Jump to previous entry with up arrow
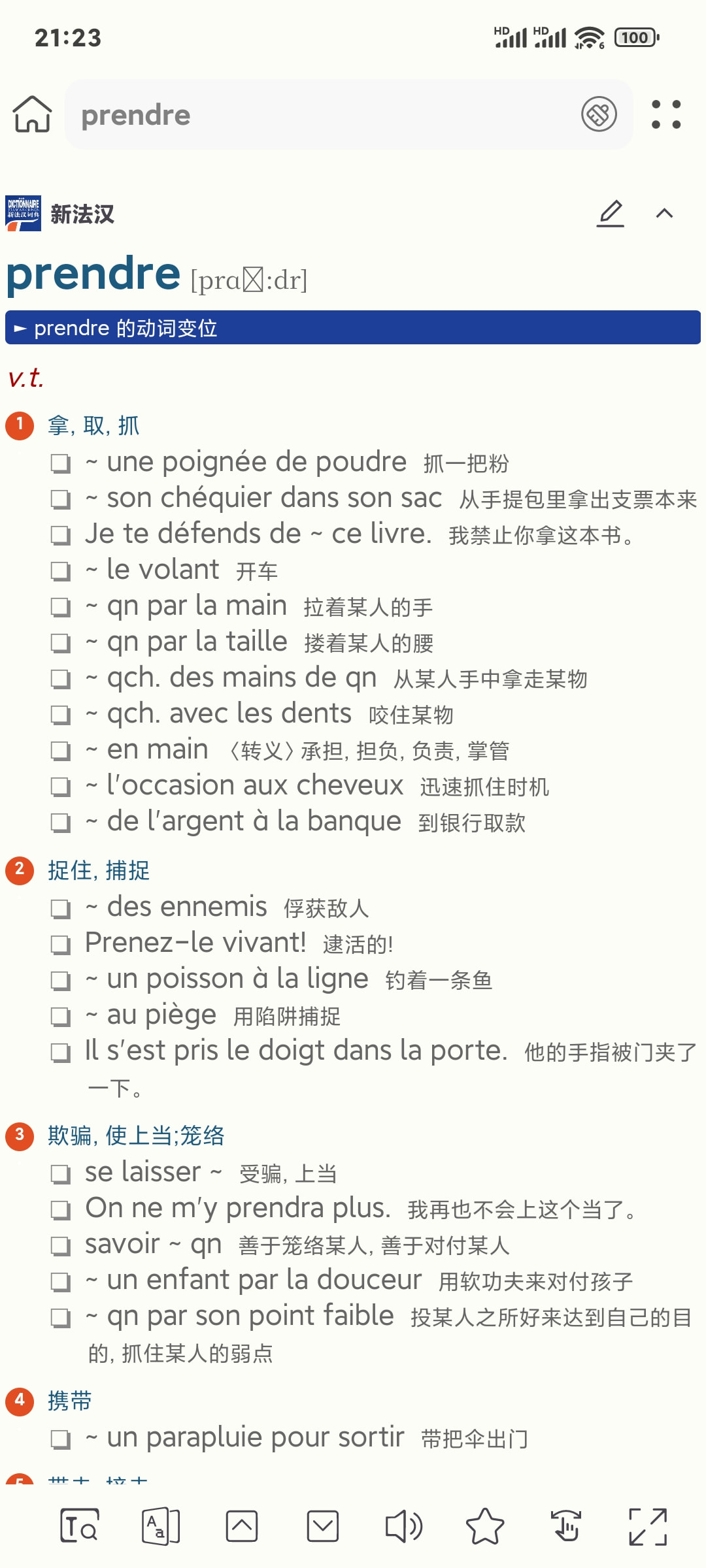The image size is (706, 1568). click(x=241, y=1526)
